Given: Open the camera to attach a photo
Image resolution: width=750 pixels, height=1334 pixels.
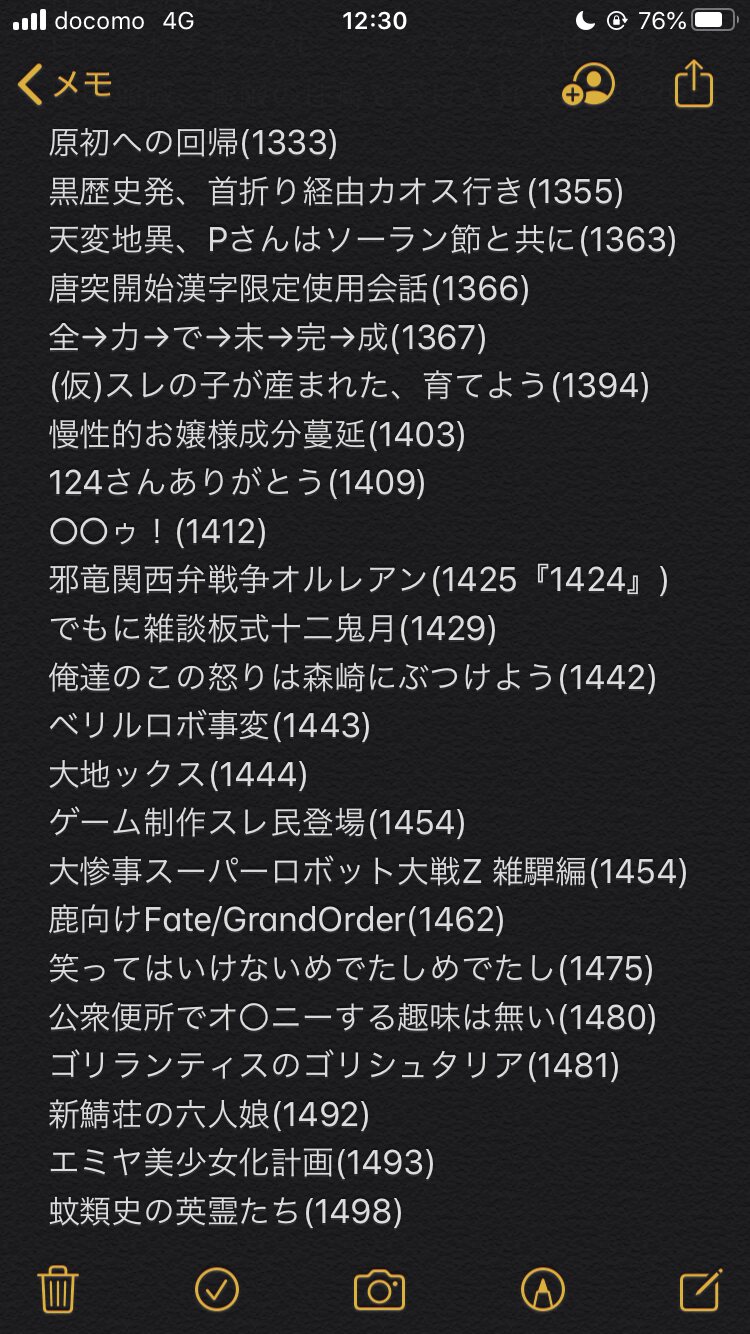Looking at the screenshot, I should (x=379, y=1289).
